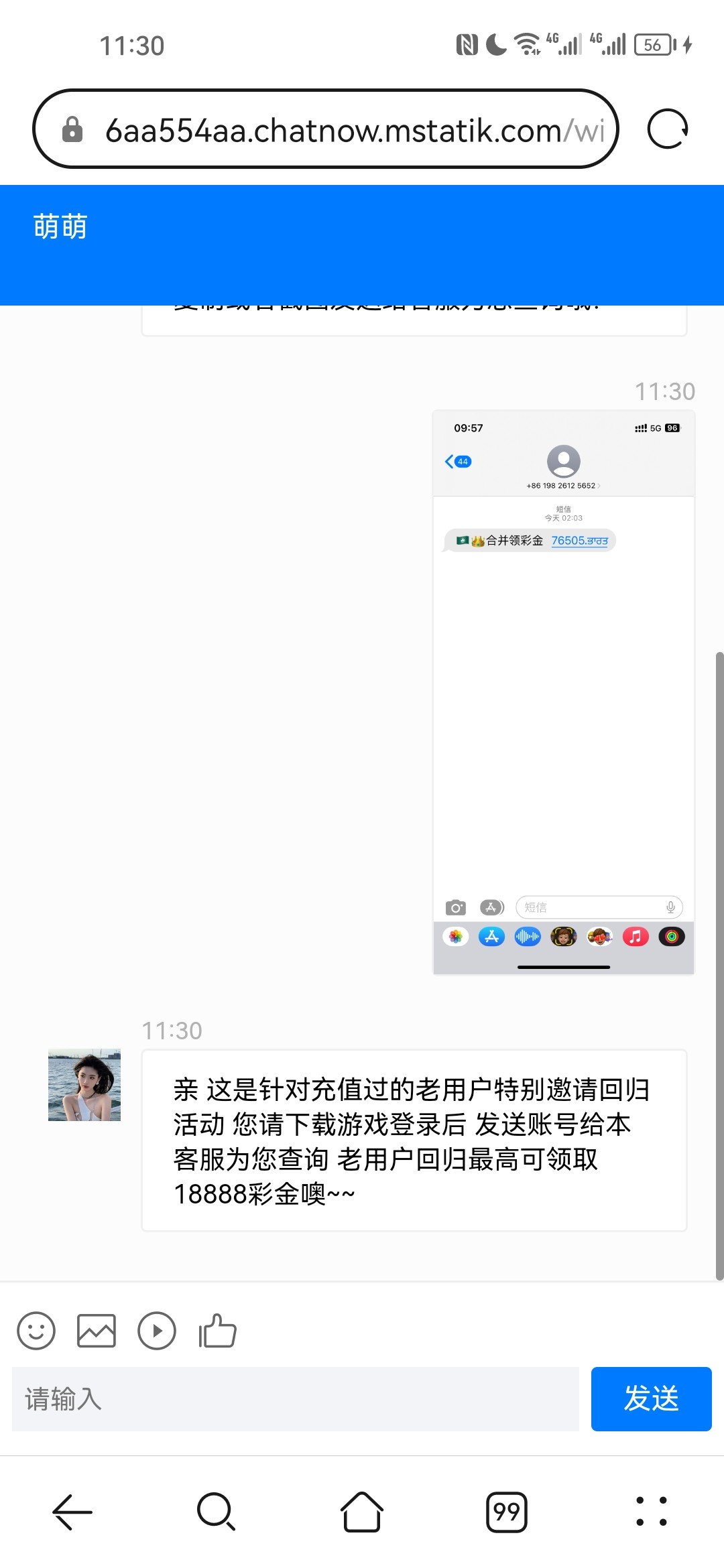Attach a picture via image icon

[x=97, y=1331]
